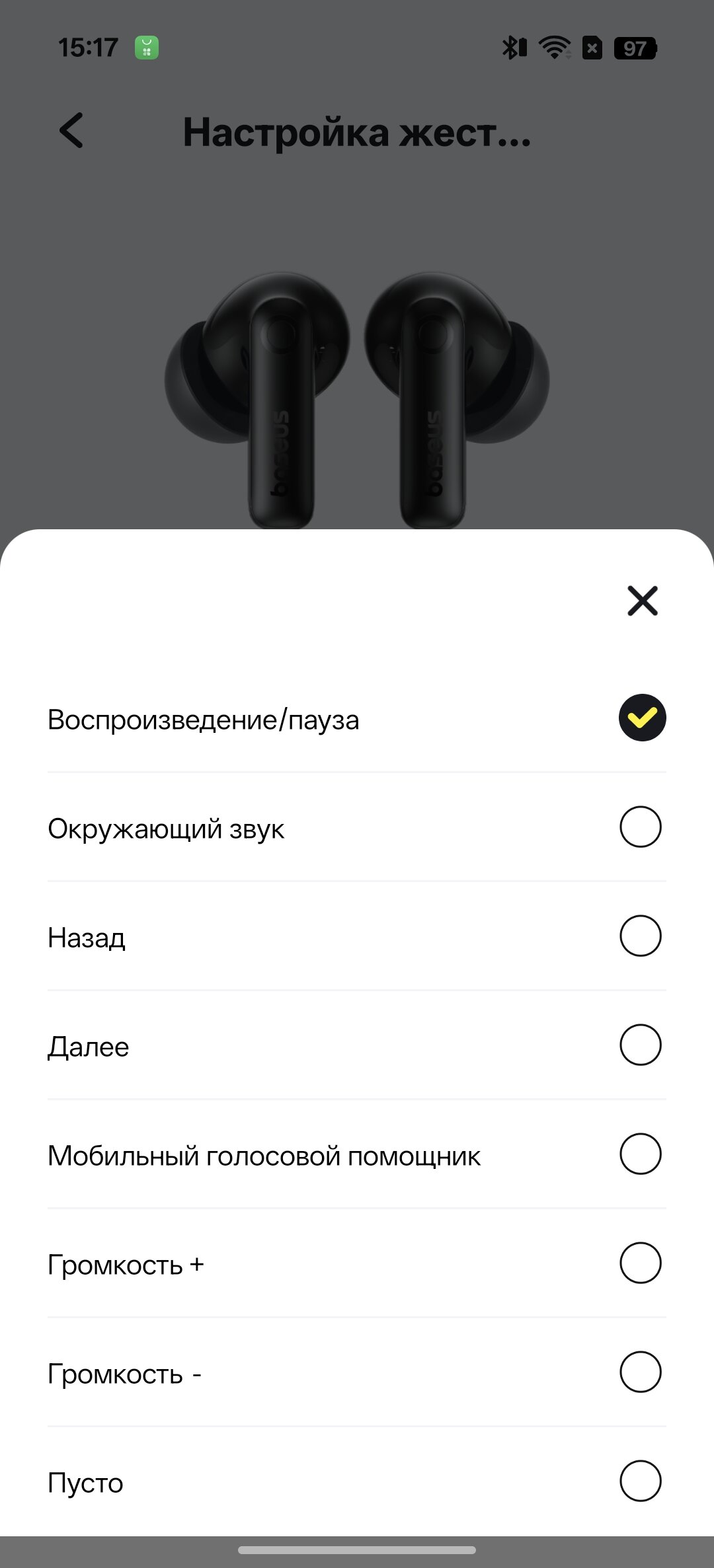Set the gesture to Пусто
714x1568 pixels.
click(x=357, y=1481)
